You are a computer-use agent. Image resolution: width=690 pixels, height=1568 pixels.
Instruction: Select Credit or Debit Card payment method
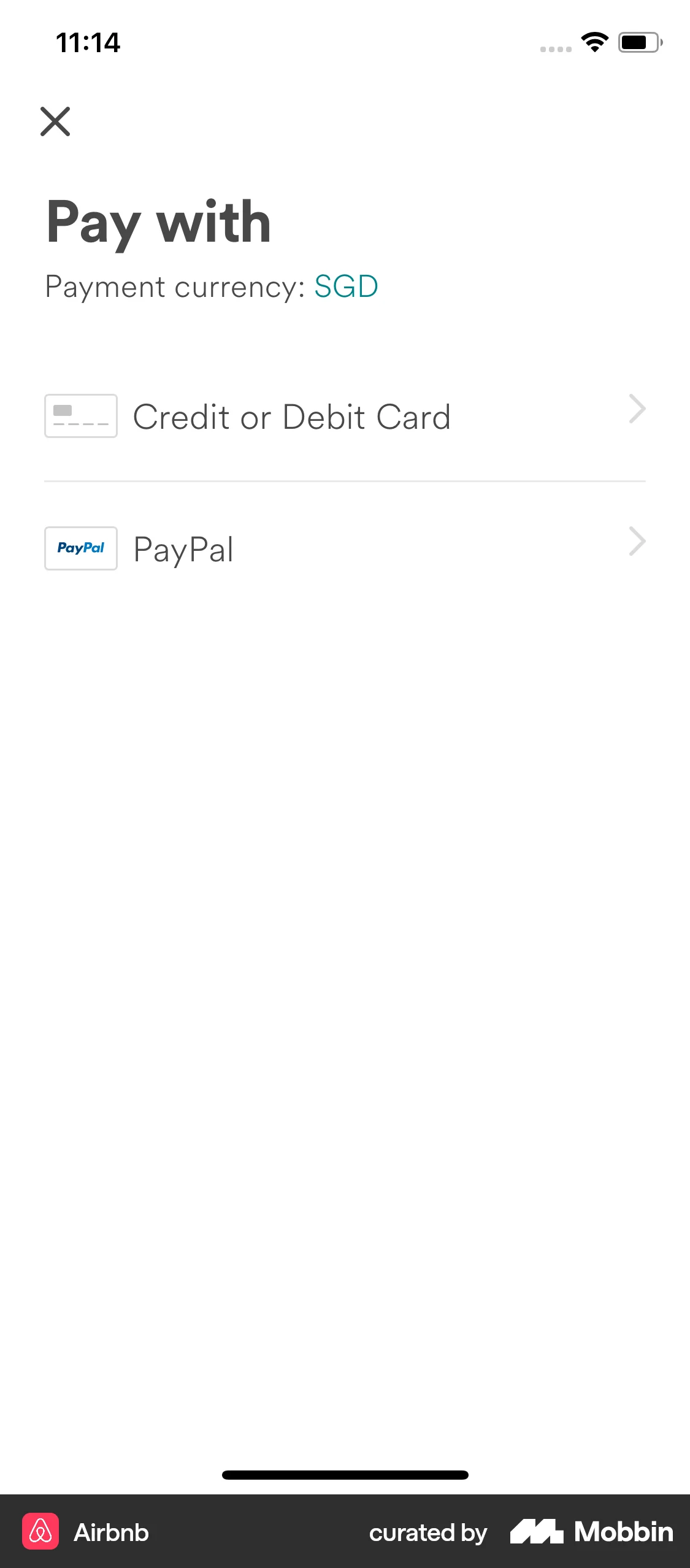(x=293, y=416)
